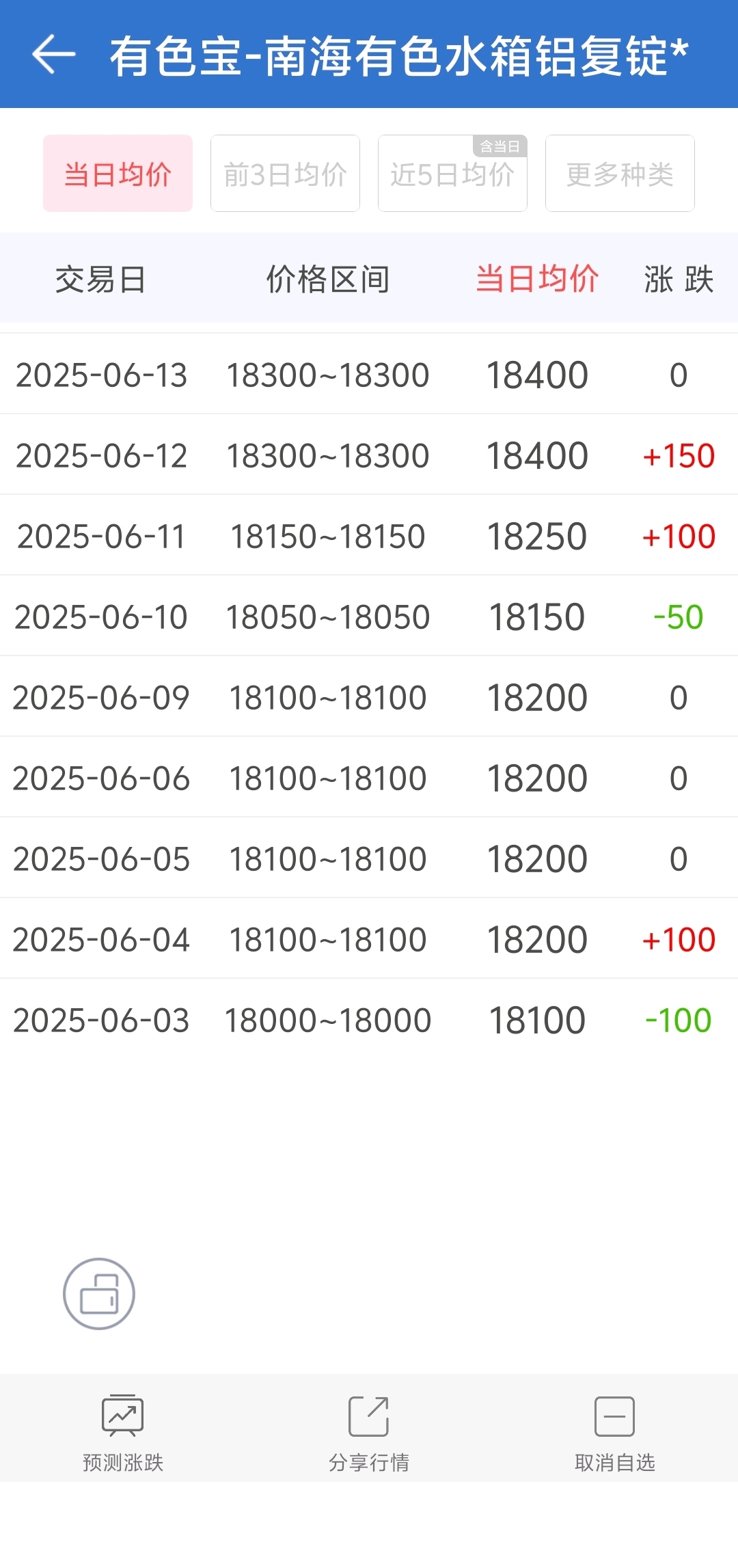Switch to 近5日均价 tab
Screen dimensions: 738x1568
pyautogui.click(x=452, y=174)
